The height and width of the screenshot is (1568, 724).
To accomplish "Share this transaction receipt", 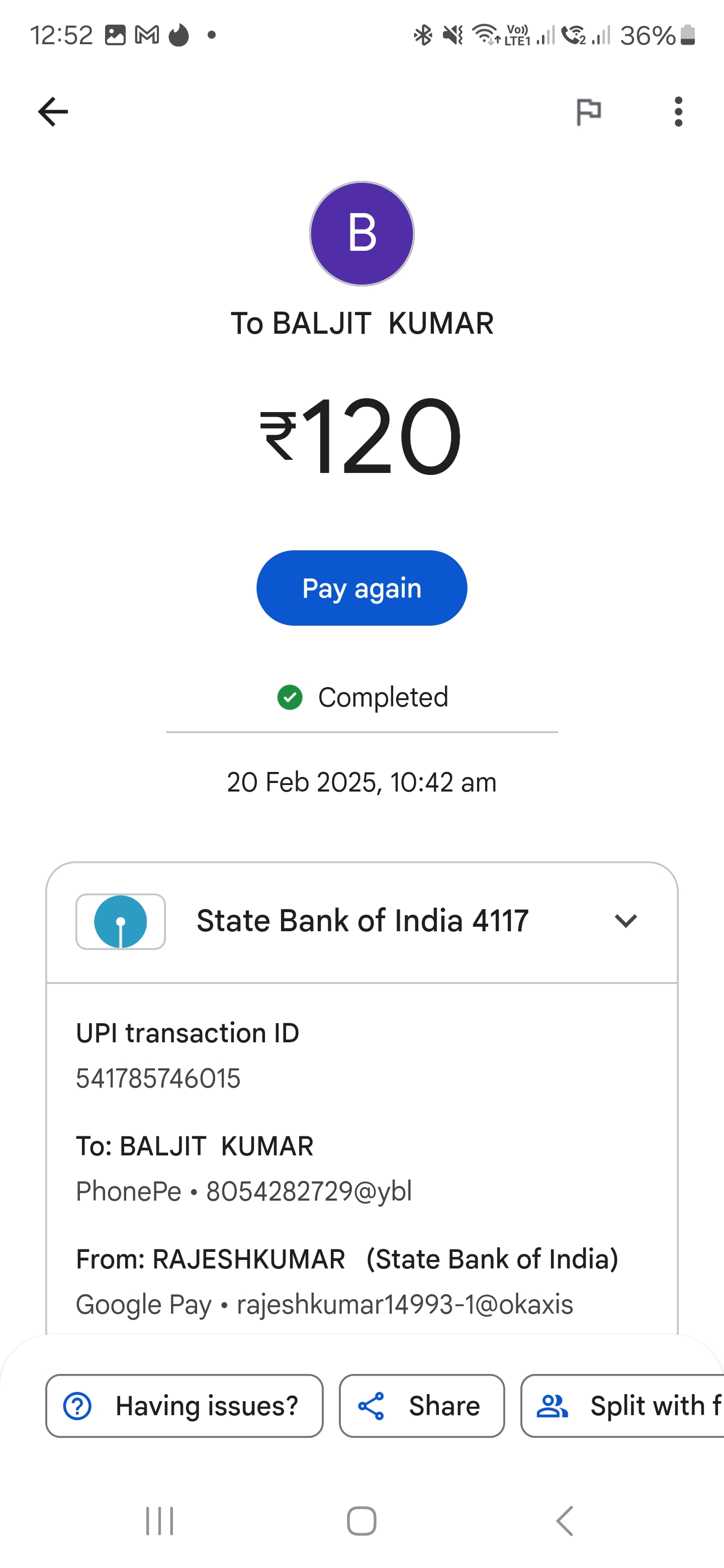I will [422, 1406].
